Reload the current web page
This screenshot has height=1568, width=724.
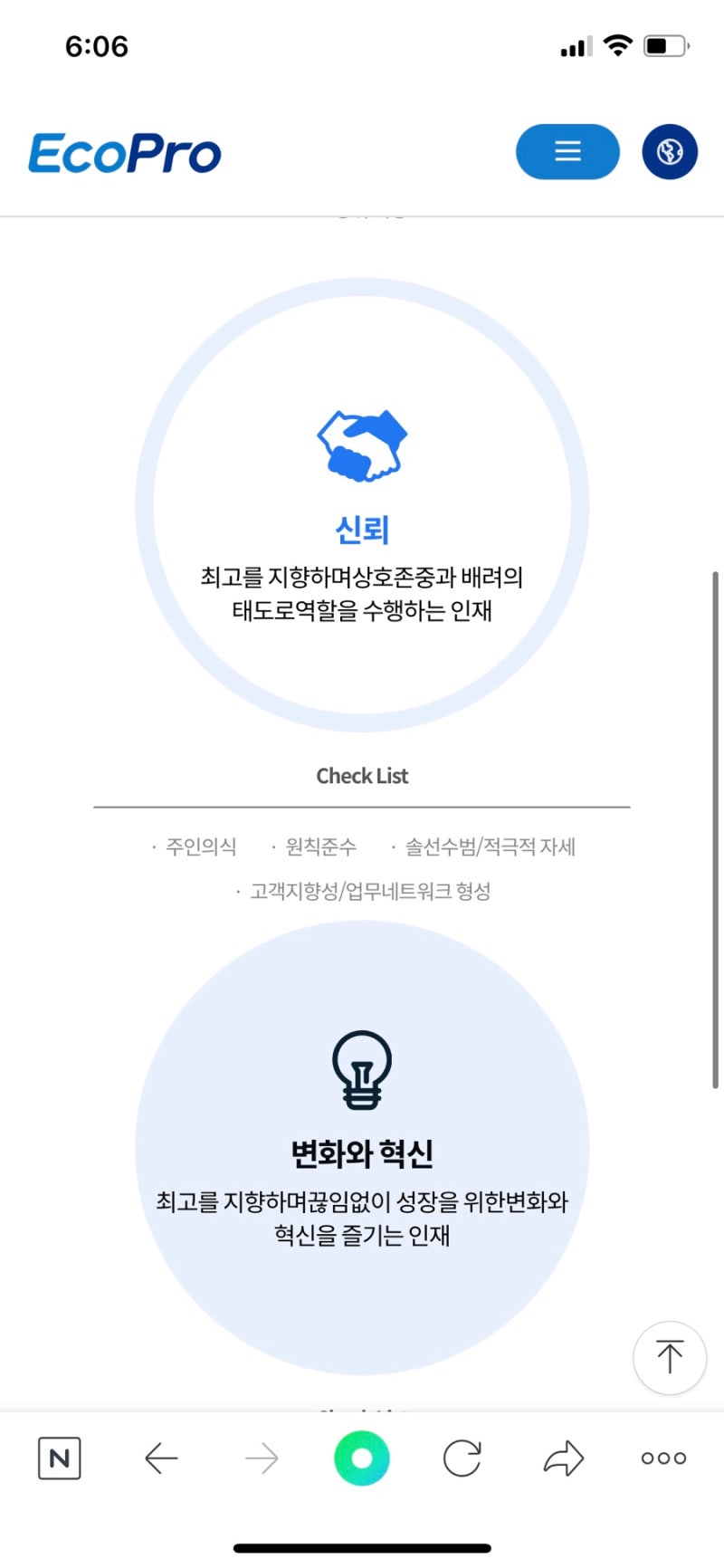tap(462, 1458)
